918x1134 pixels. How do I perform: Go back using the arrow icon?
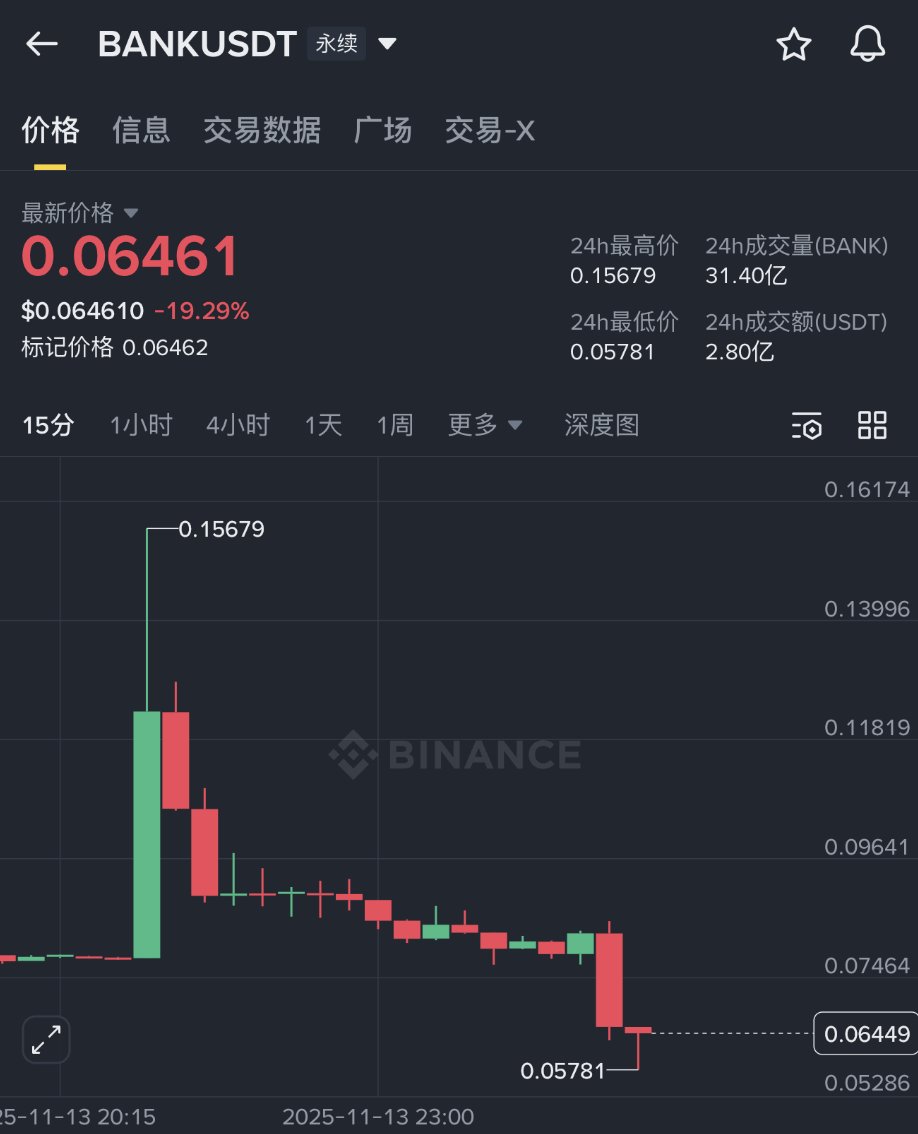click(41, 44)
